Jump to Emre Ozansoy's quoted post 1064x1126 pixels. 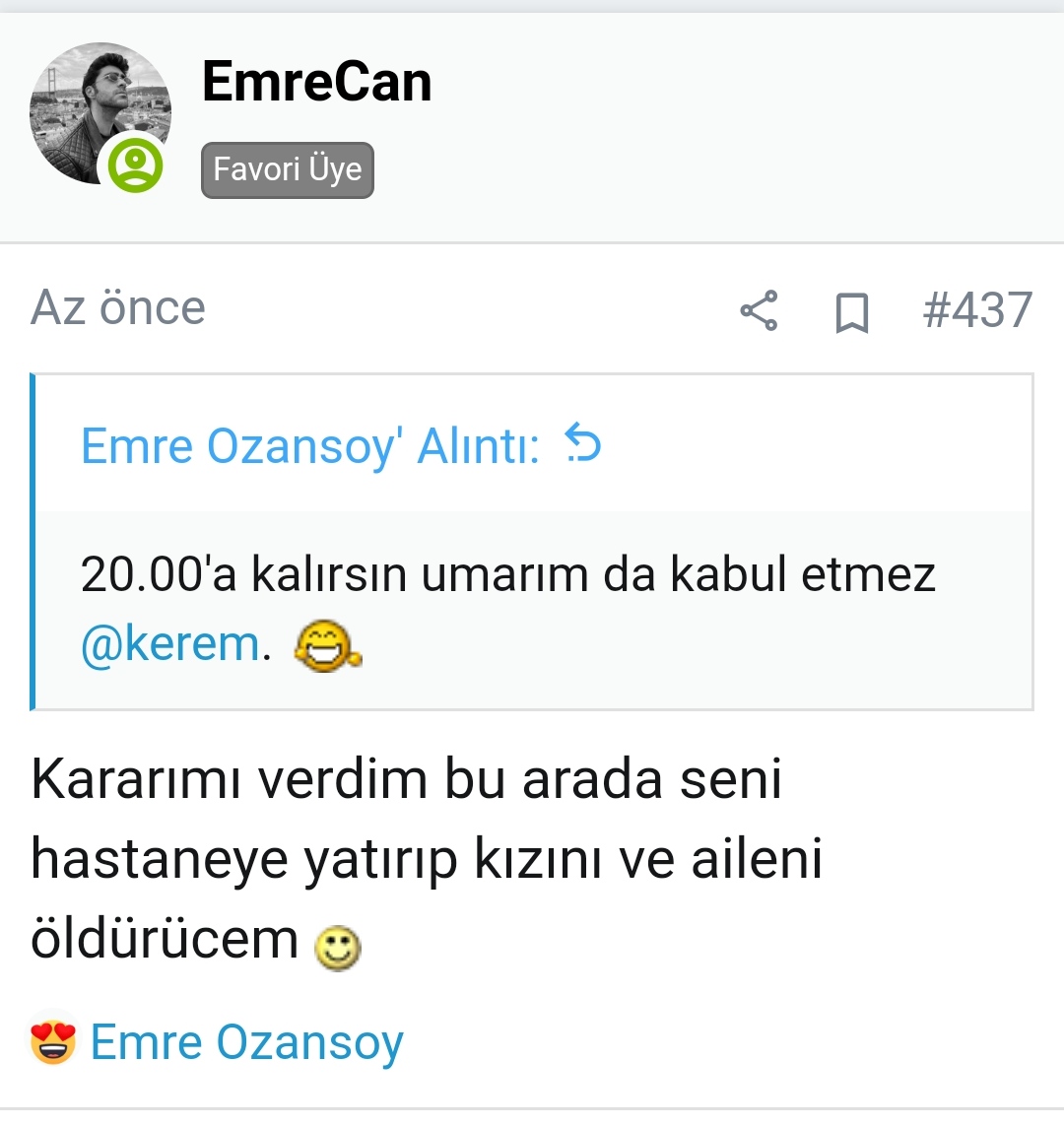pyautogui.click(x=582, y=445)
